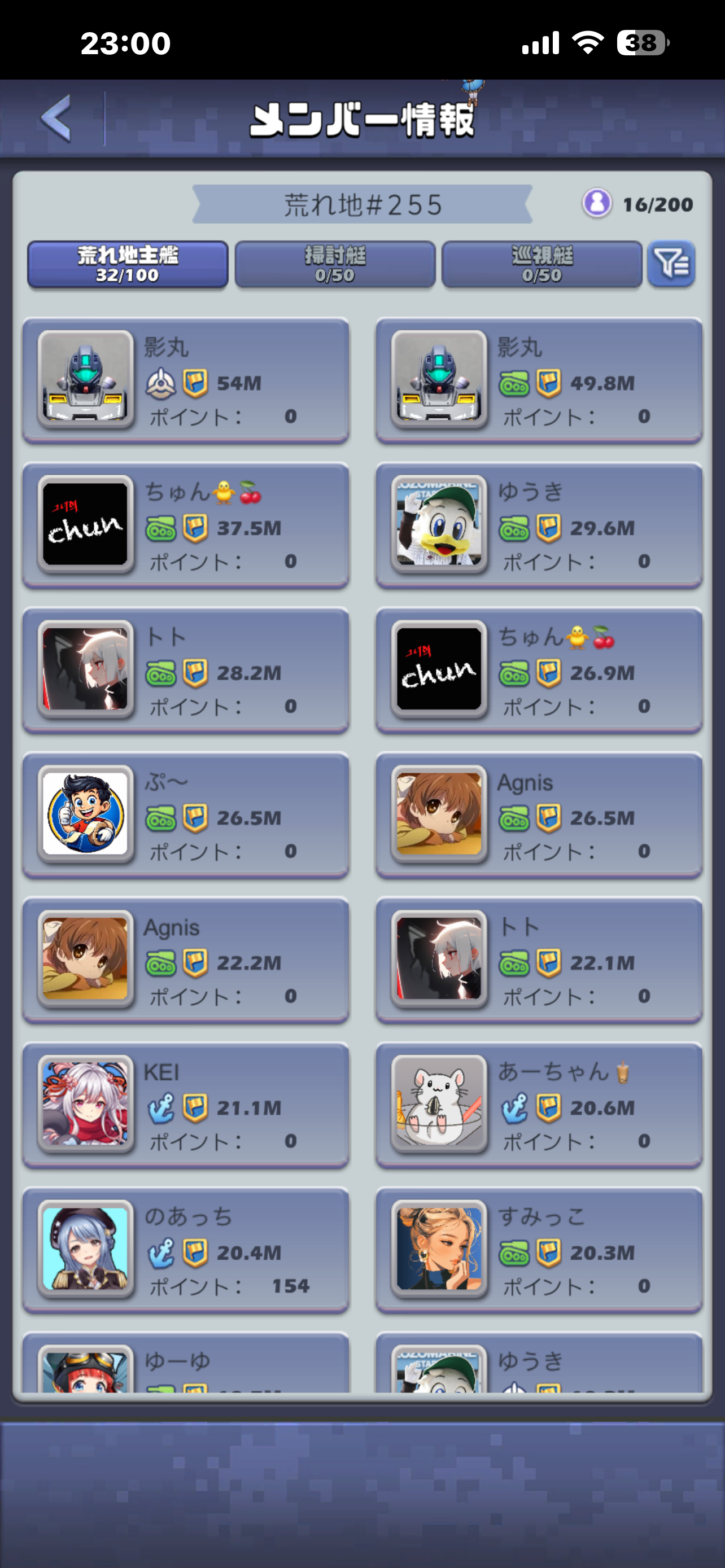Switch to the 巡視艇 tab
Viewport: 725px width, 1568px height.
541,264
